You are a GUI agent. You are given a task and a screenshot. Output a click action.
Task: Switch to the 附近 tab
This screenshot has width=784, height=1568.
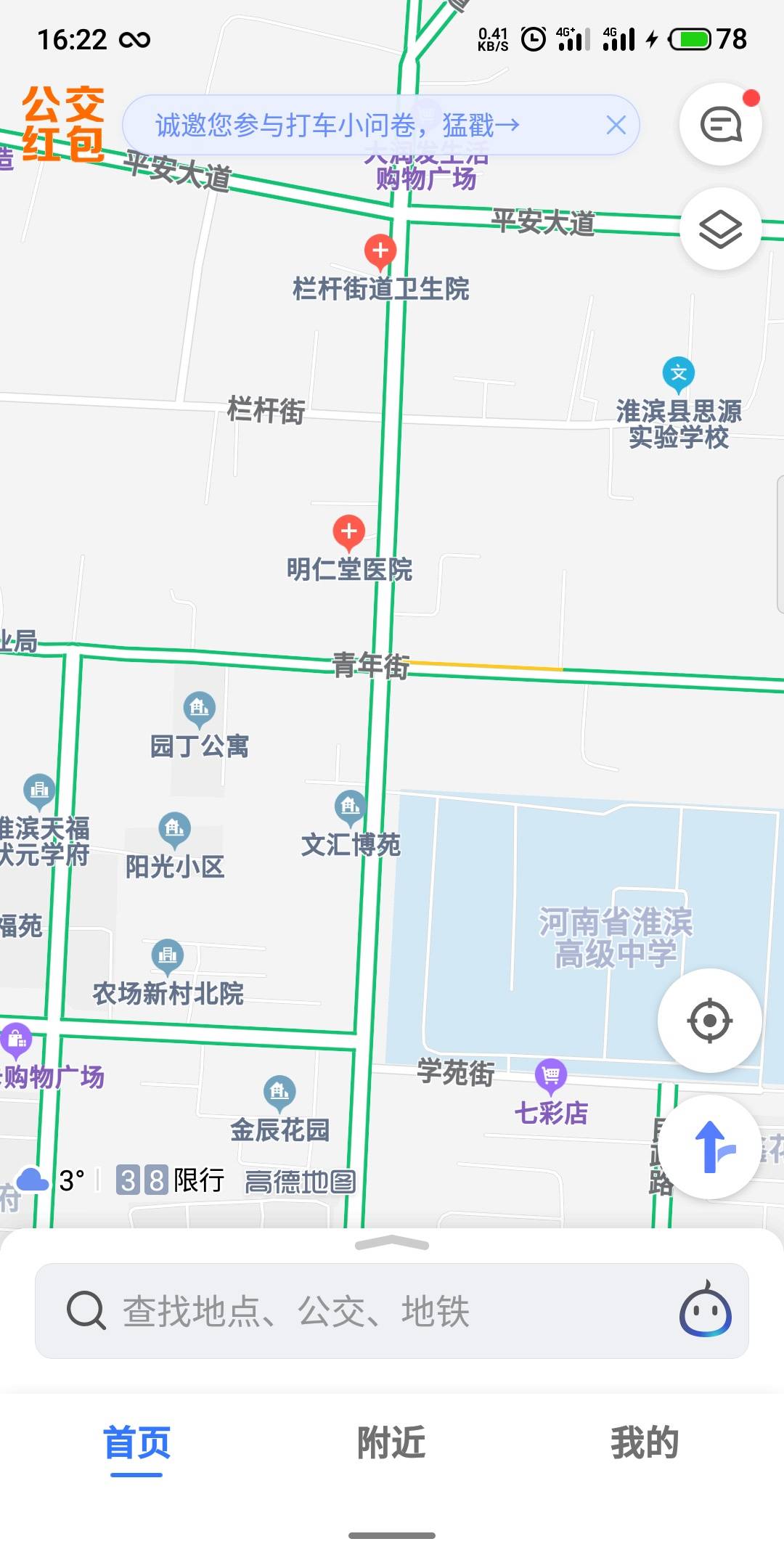(391, 1442)
